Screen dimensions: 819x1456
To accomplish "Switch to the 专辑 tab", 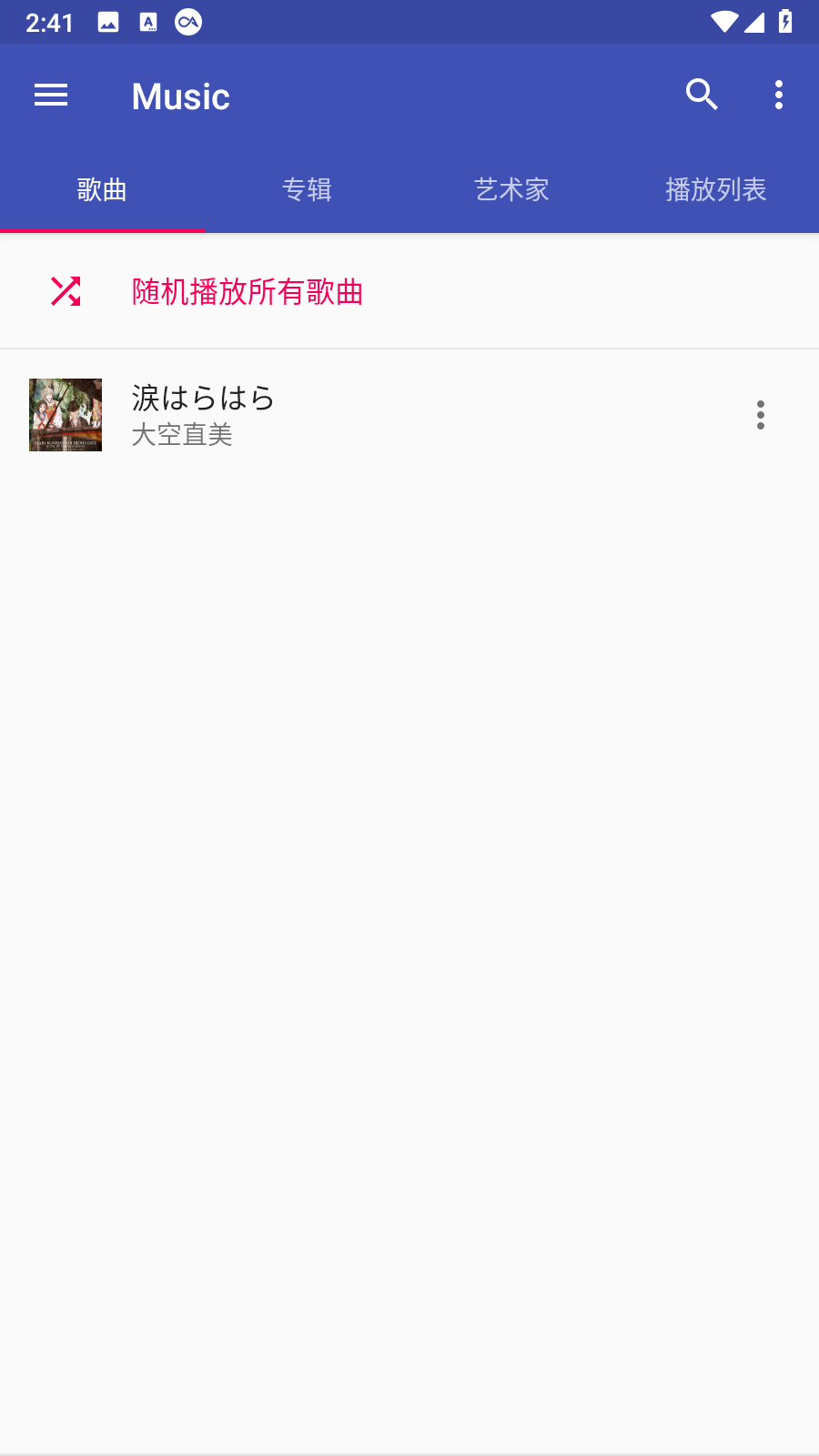I will [307, 190].
